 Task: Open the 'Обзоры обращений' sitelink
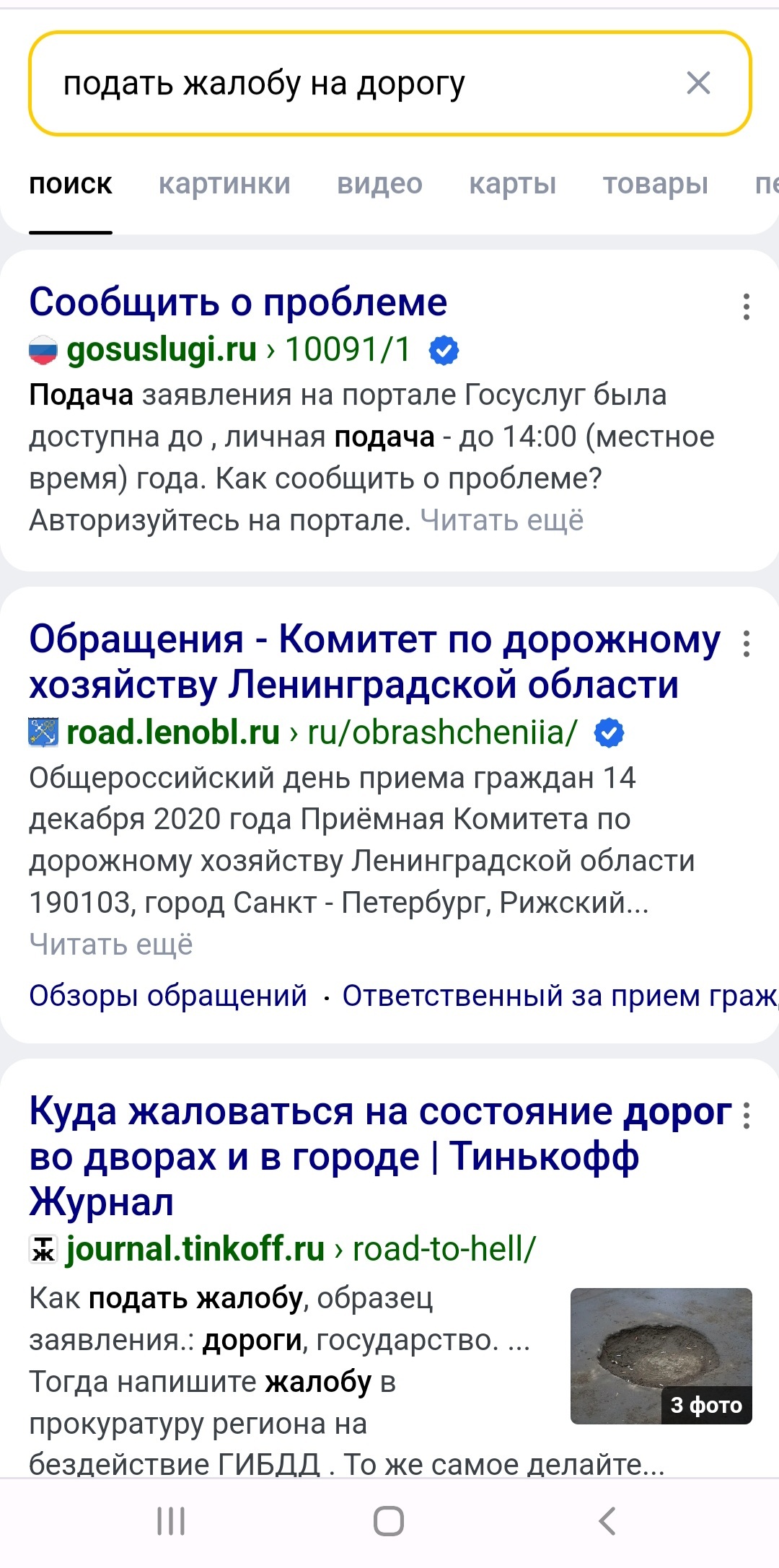168,996
